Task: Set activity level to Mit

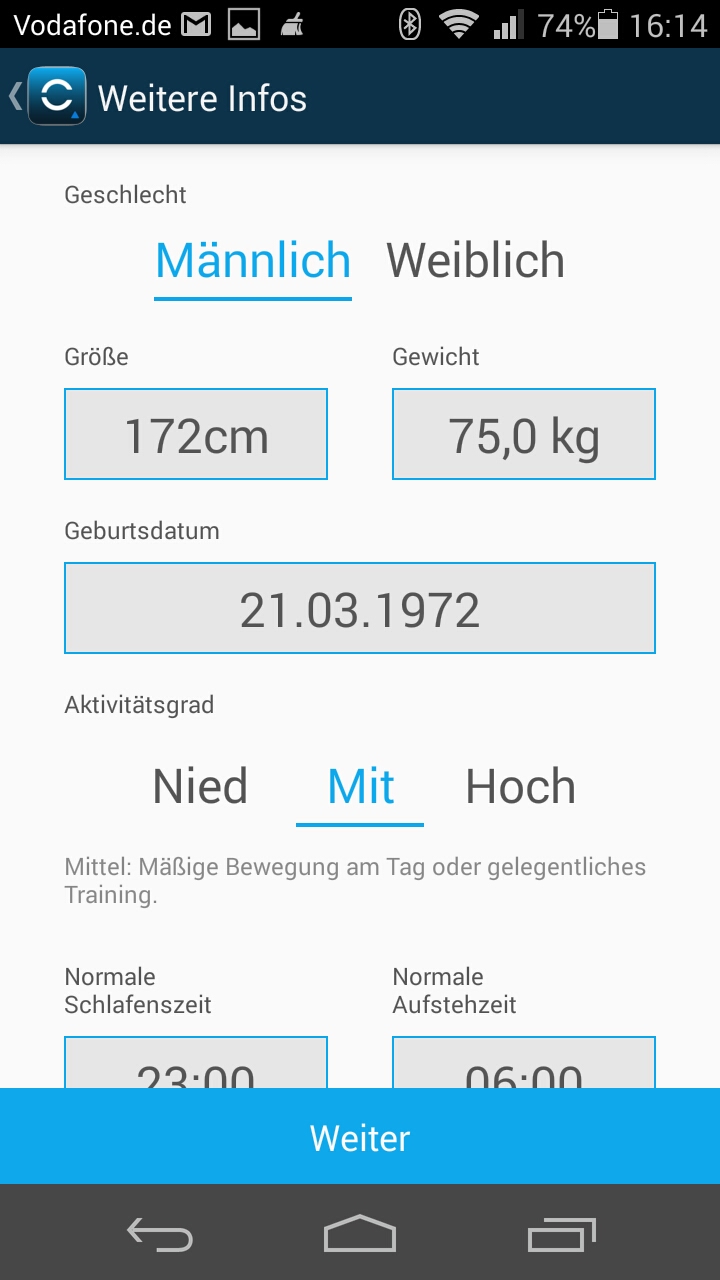Action: click(x=360, y=787)
